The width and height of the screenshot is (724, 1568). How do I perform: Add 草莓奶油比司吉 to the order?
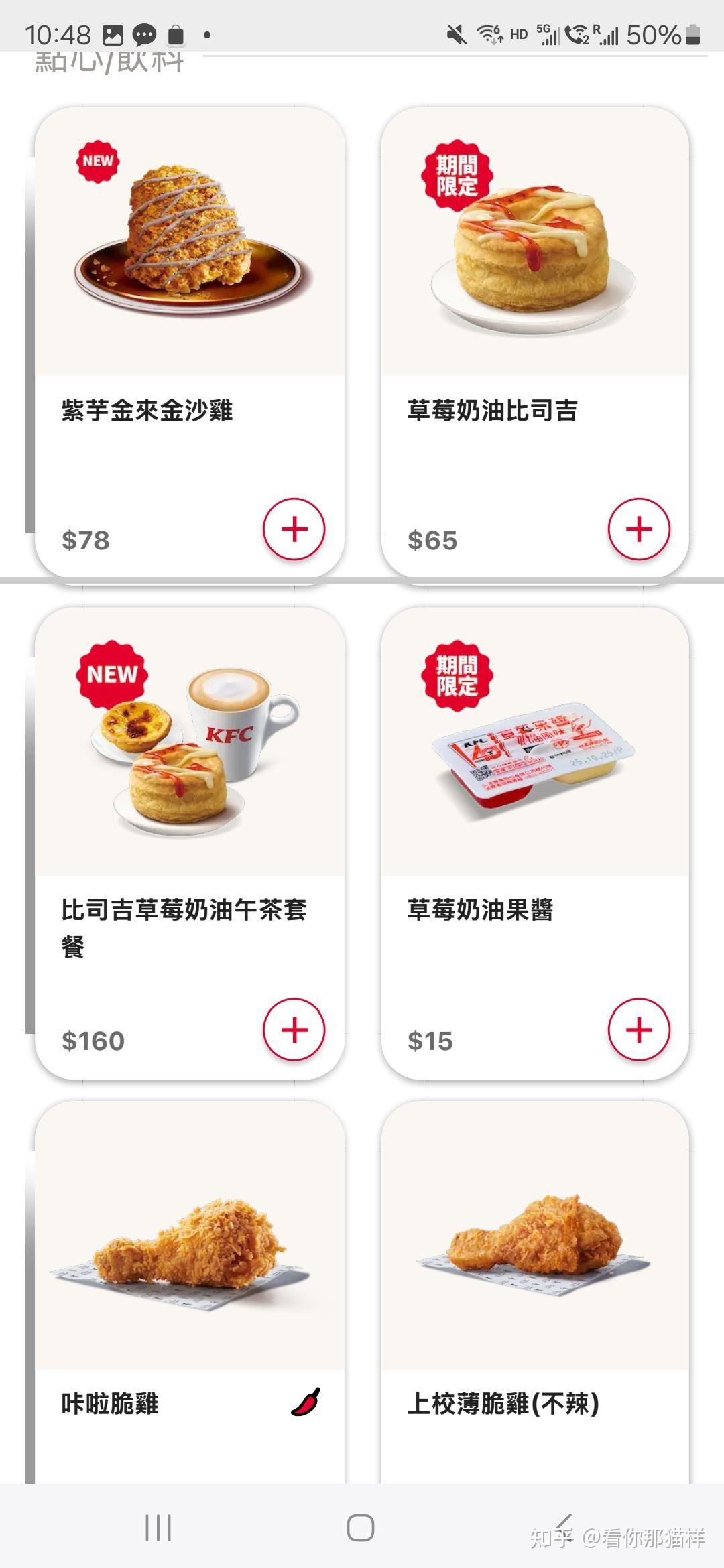click(639, 529)
